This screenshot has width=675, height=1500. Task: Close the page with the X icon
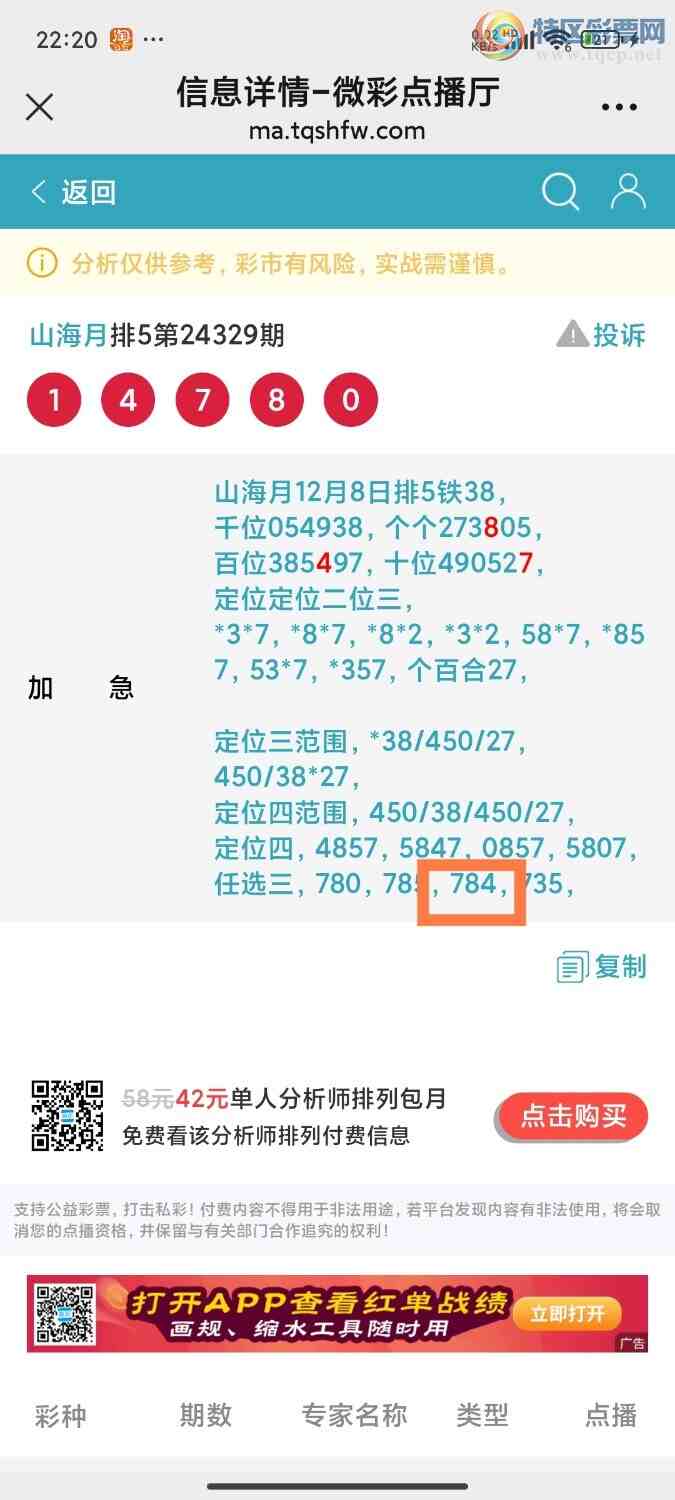click(39, 107)
